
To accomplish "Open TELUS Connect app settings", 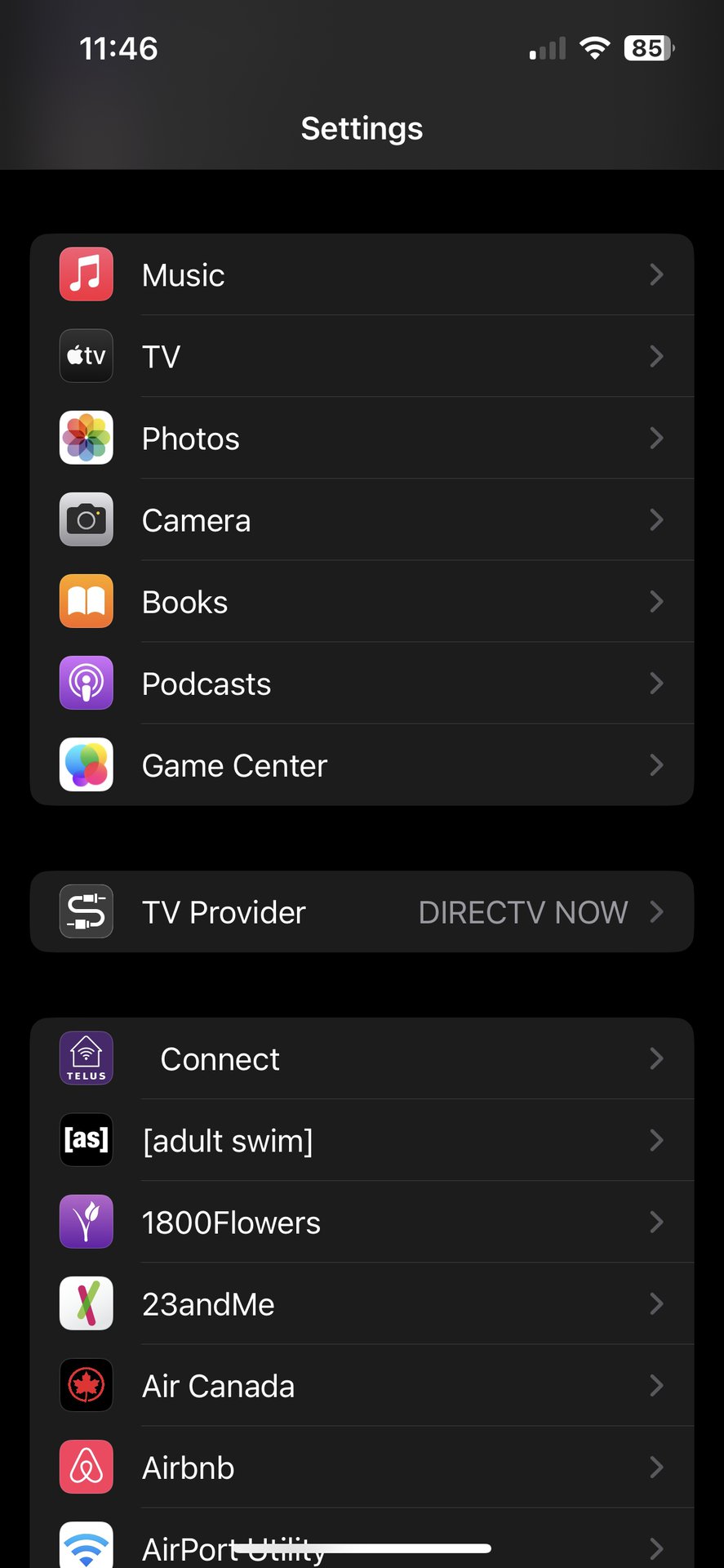I will [362, 1059].
